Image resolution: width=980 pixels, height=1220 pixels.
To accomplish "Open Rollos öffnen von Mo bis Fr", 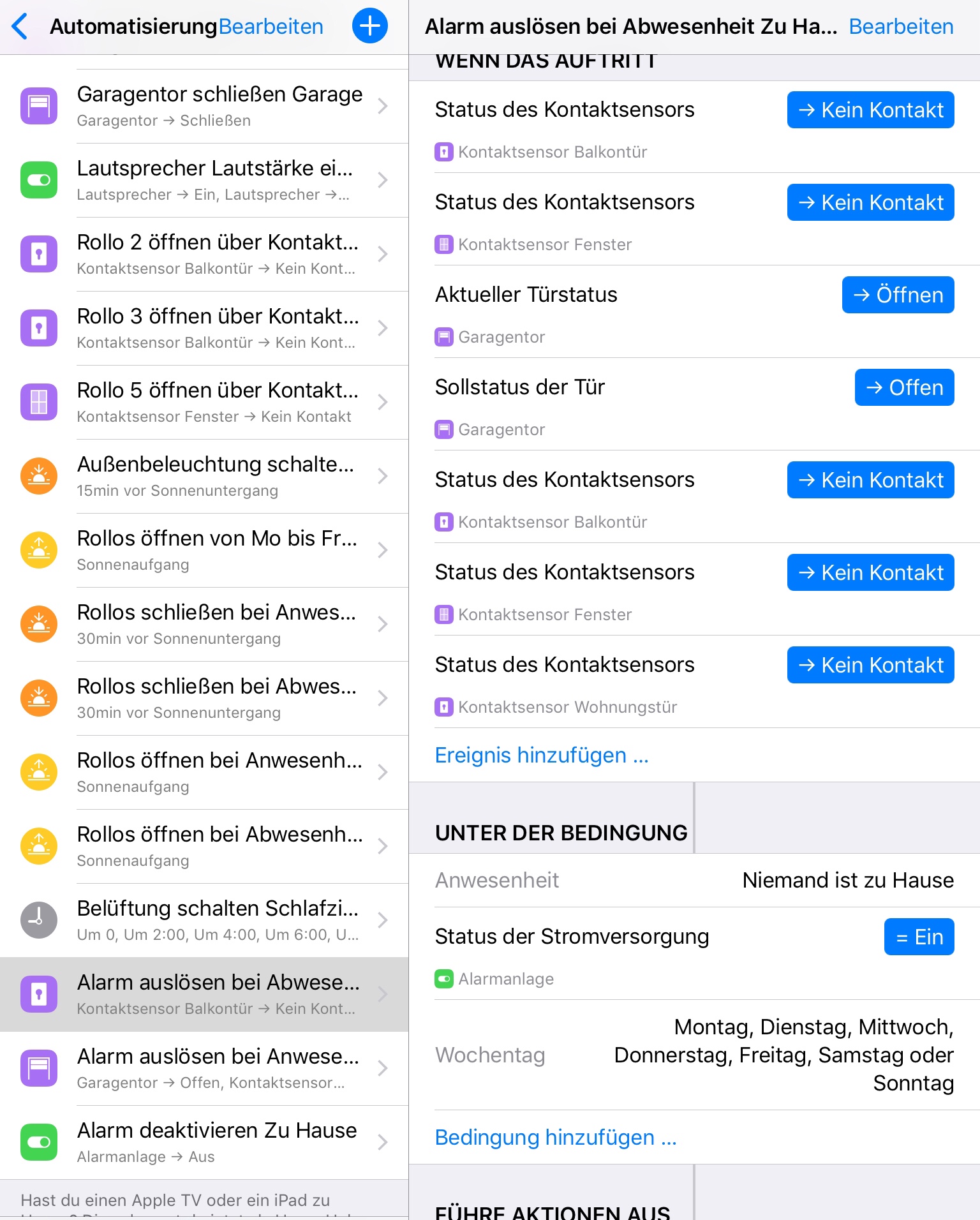I will pos(219,550).
